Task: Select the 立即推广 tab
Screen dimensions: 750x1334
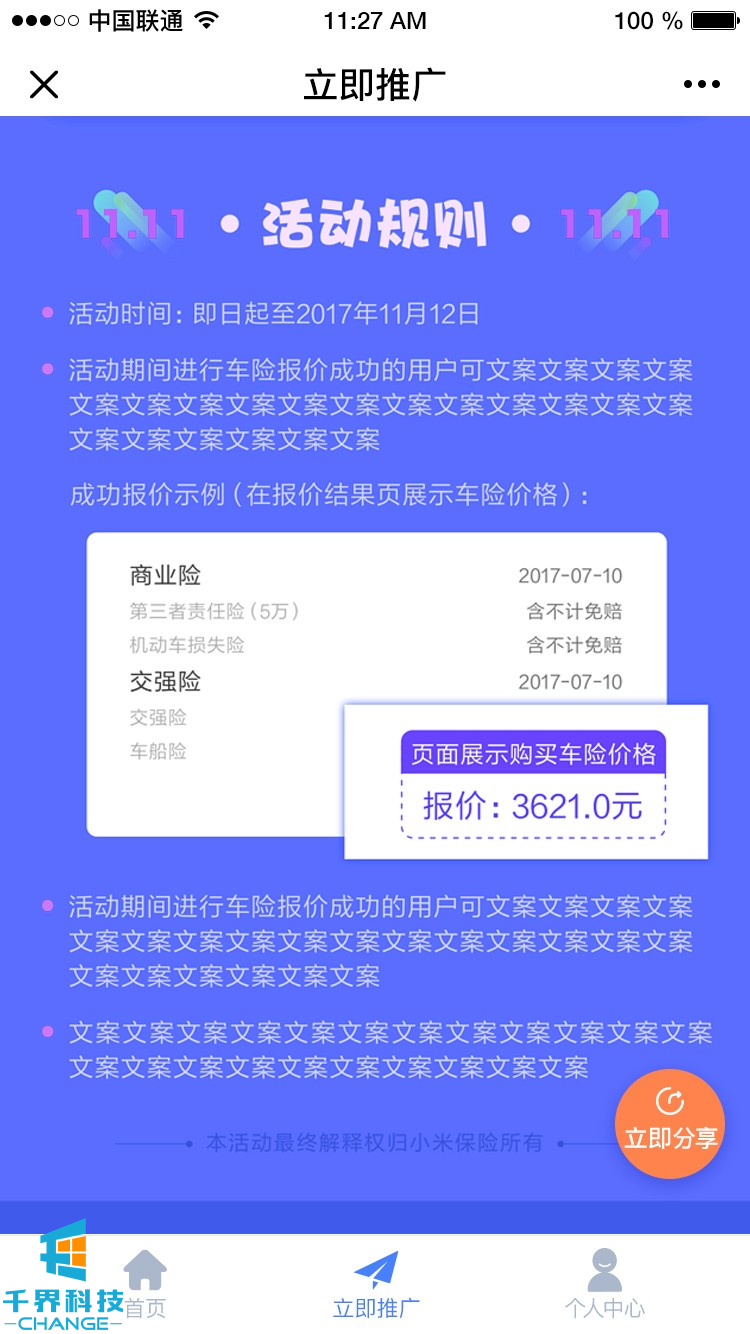Action: [x=375, y=1285]
